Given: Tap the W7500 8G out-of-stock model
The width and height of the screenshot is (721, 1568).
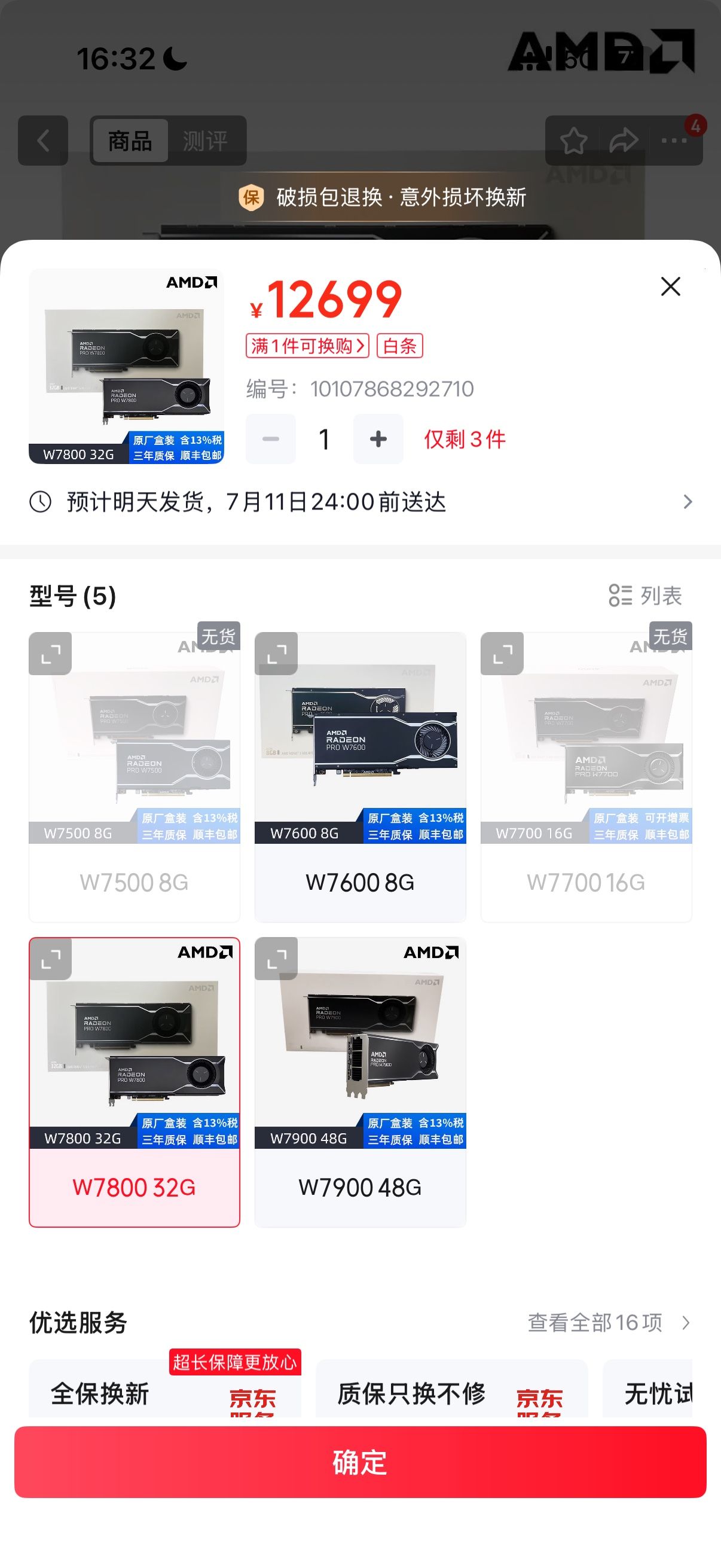Looking at the screenshot, I should coord(135,777).
